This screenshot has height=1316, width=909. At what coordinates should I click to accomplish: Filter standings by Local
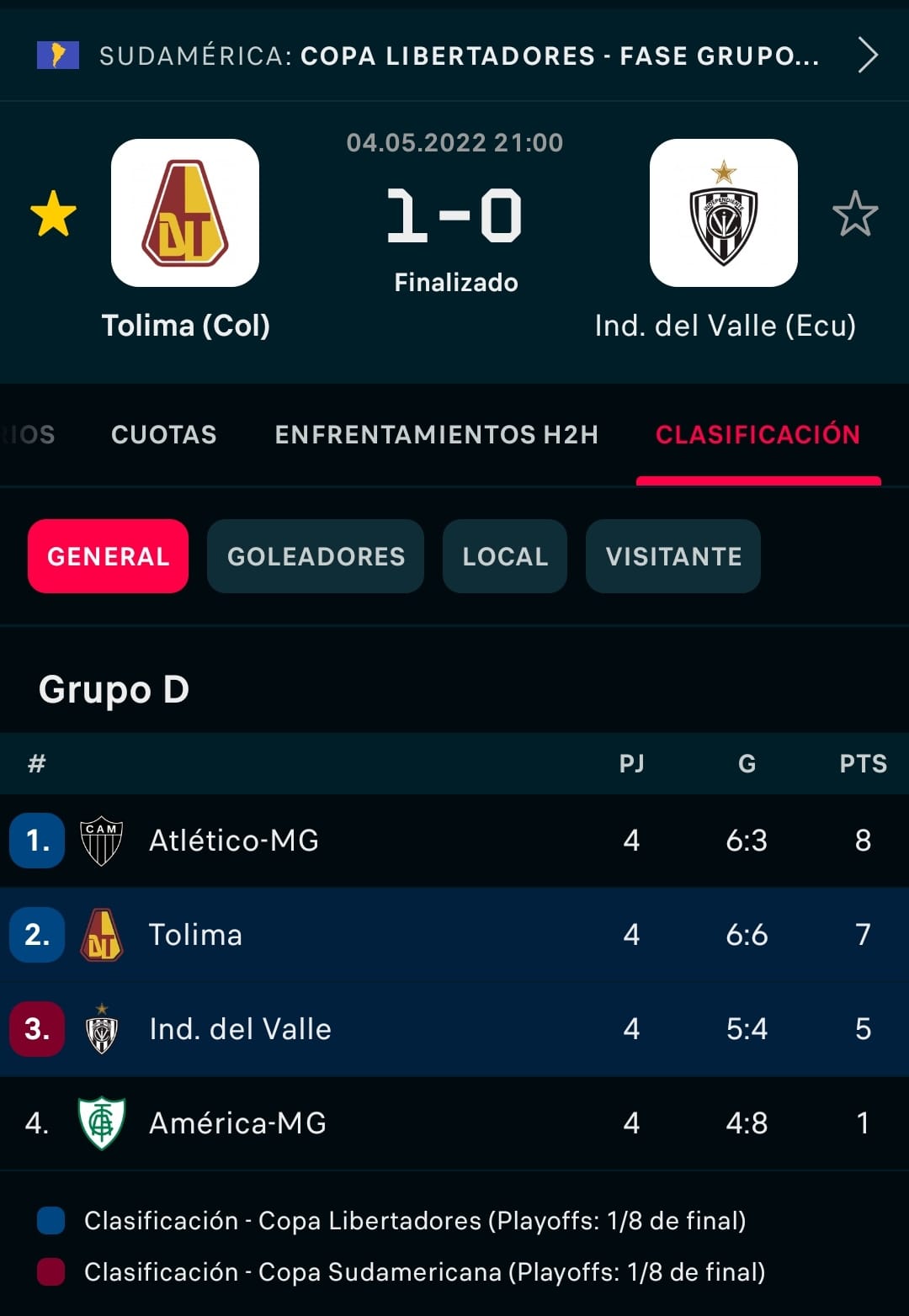pyautogui.click(x=505, y=556)
